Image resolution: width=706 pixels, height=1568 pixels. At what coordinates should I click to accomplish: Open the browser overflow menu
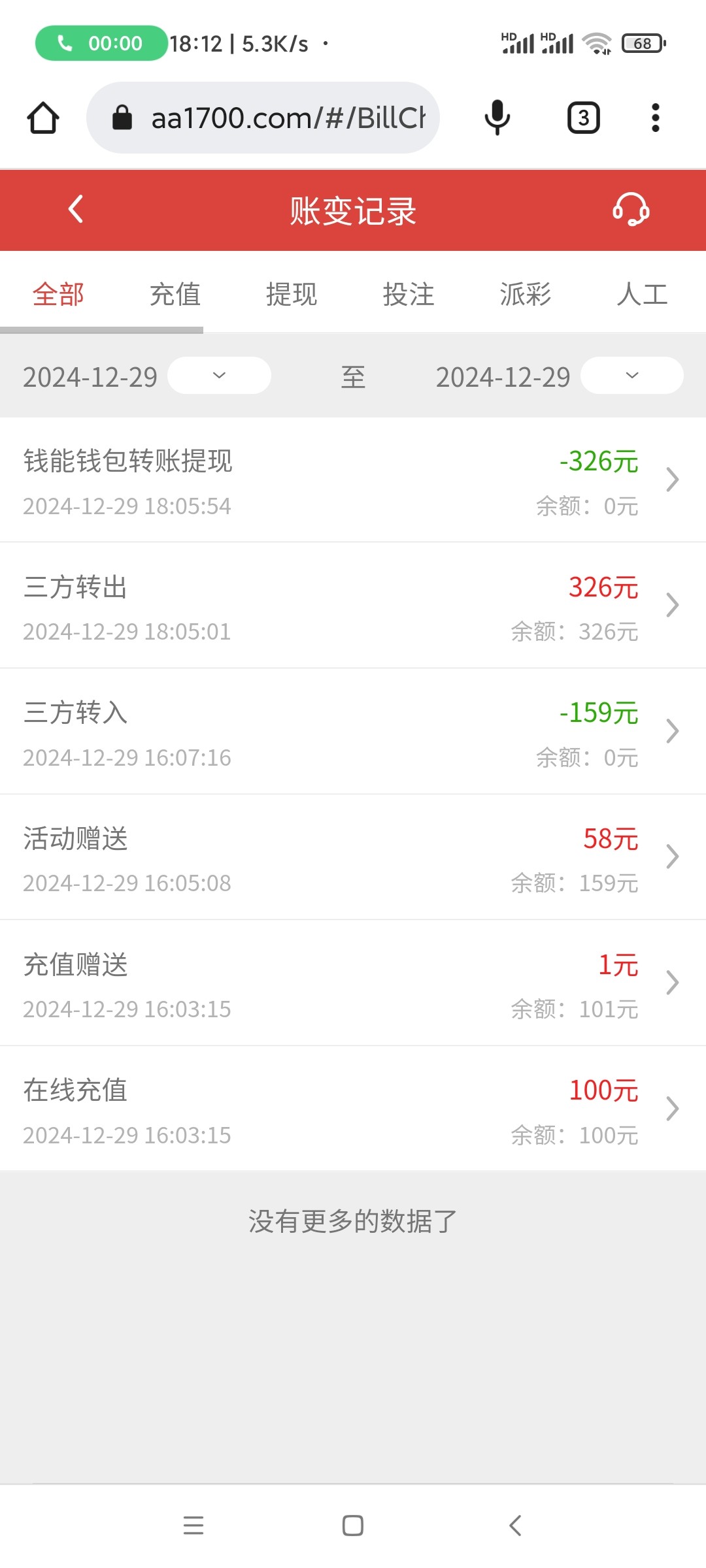655,118
